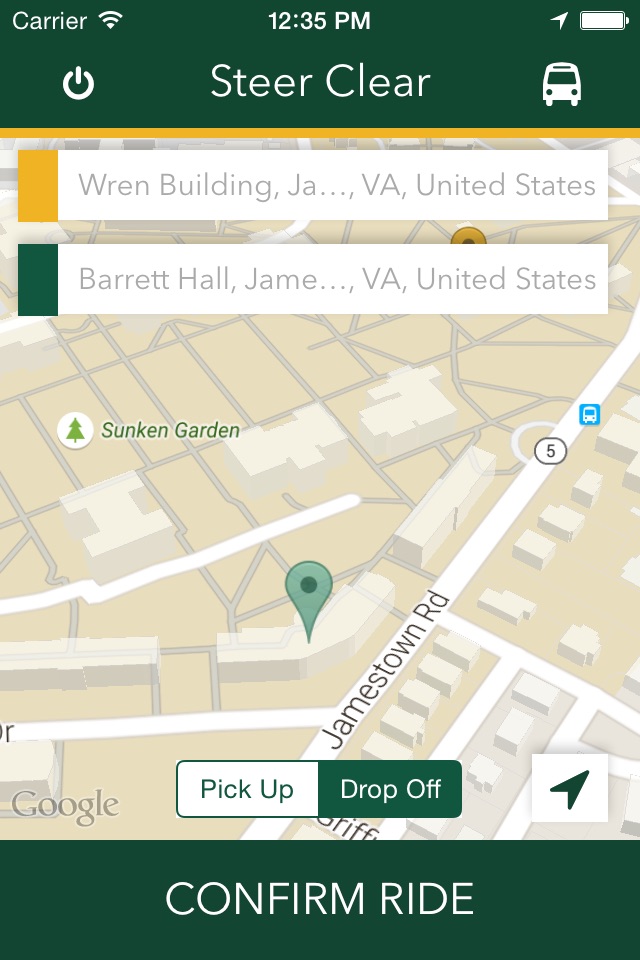Screen dimensions: 640x960
Task: Switch to the Pick Up segment
Action: (247, 789)
